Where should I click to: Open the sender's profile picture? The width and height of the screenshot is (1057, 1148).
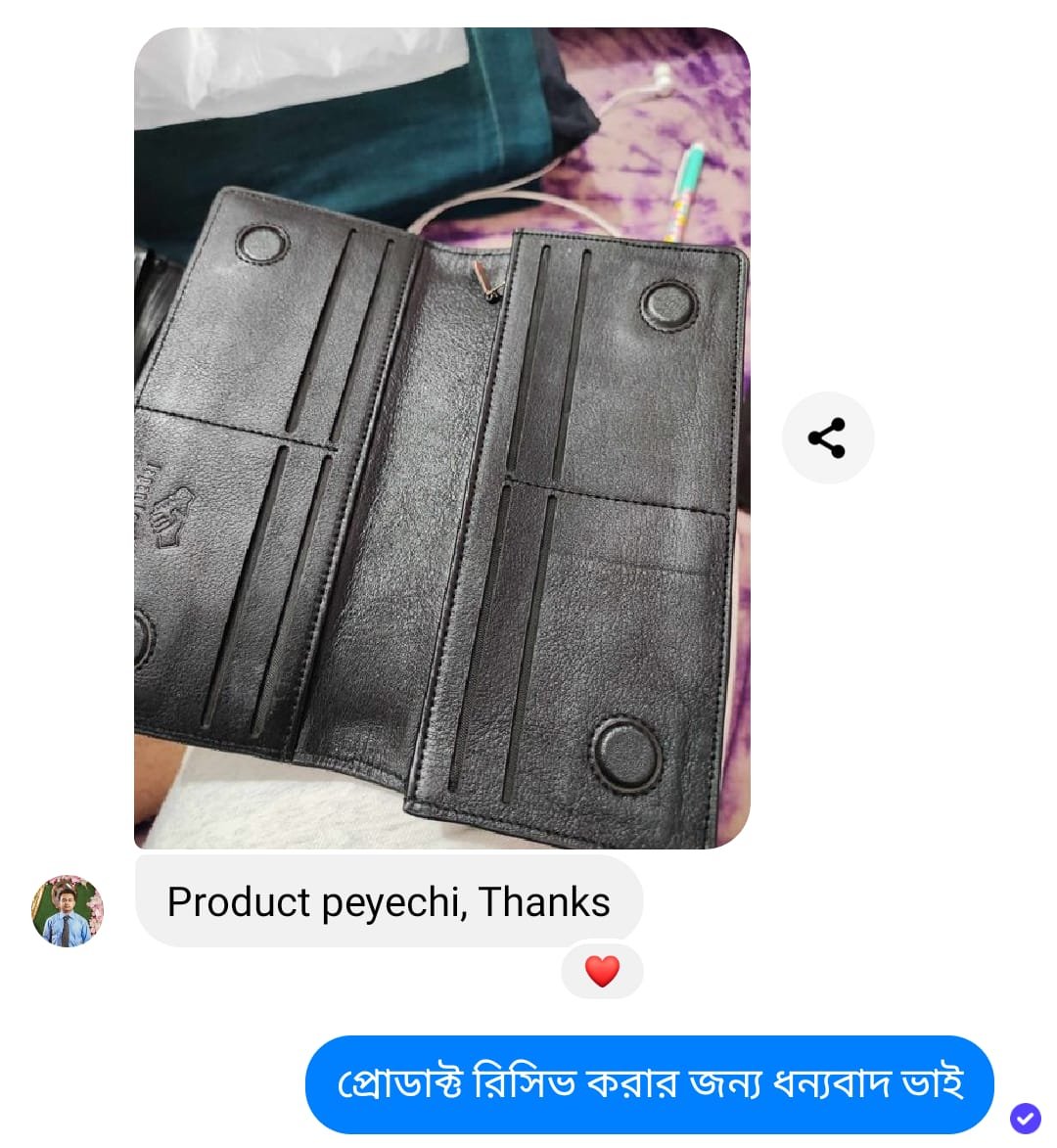(68, 910)
